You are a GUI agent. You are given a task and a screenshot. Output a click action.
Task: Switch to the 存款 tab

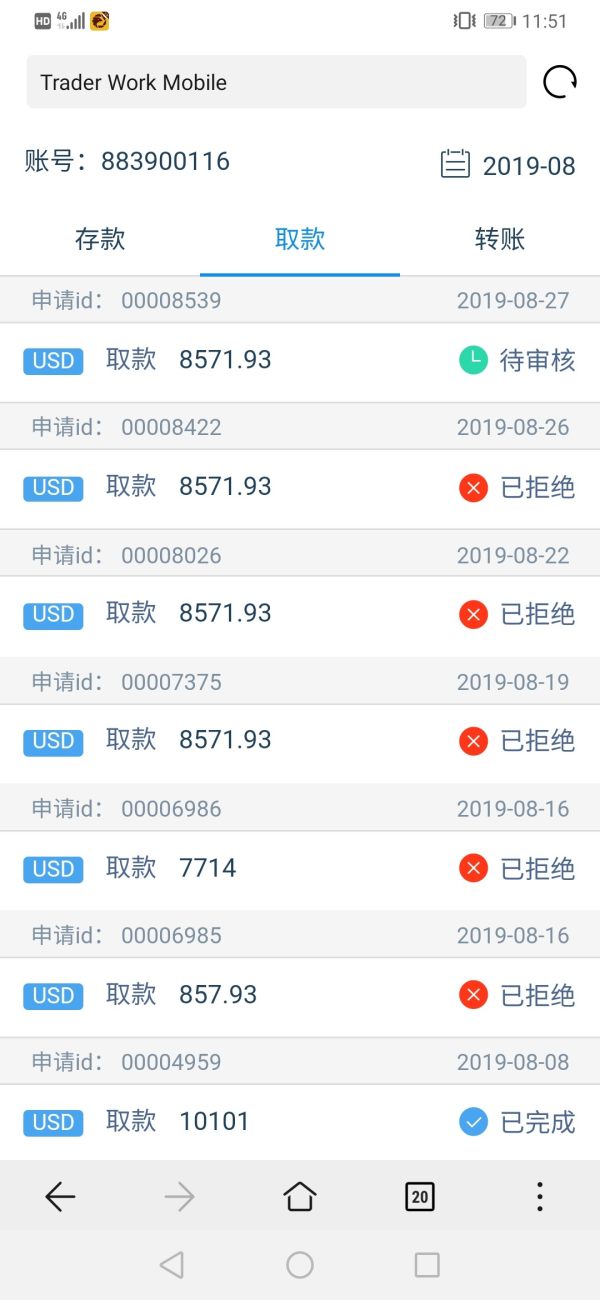point(100,240)
